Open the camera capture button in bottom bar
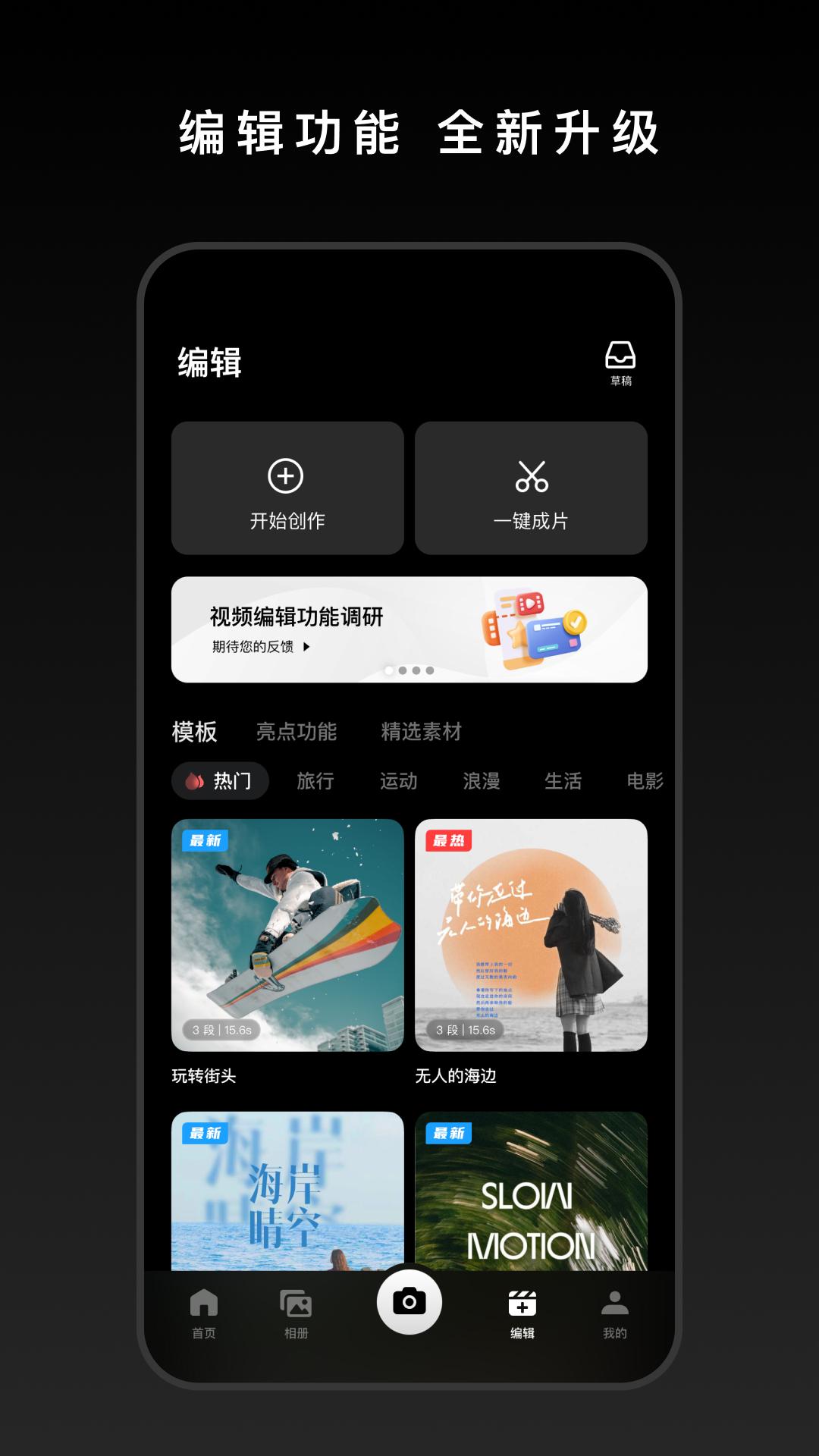Screen dimensions: 819x1456 (x=409, y=1301)
